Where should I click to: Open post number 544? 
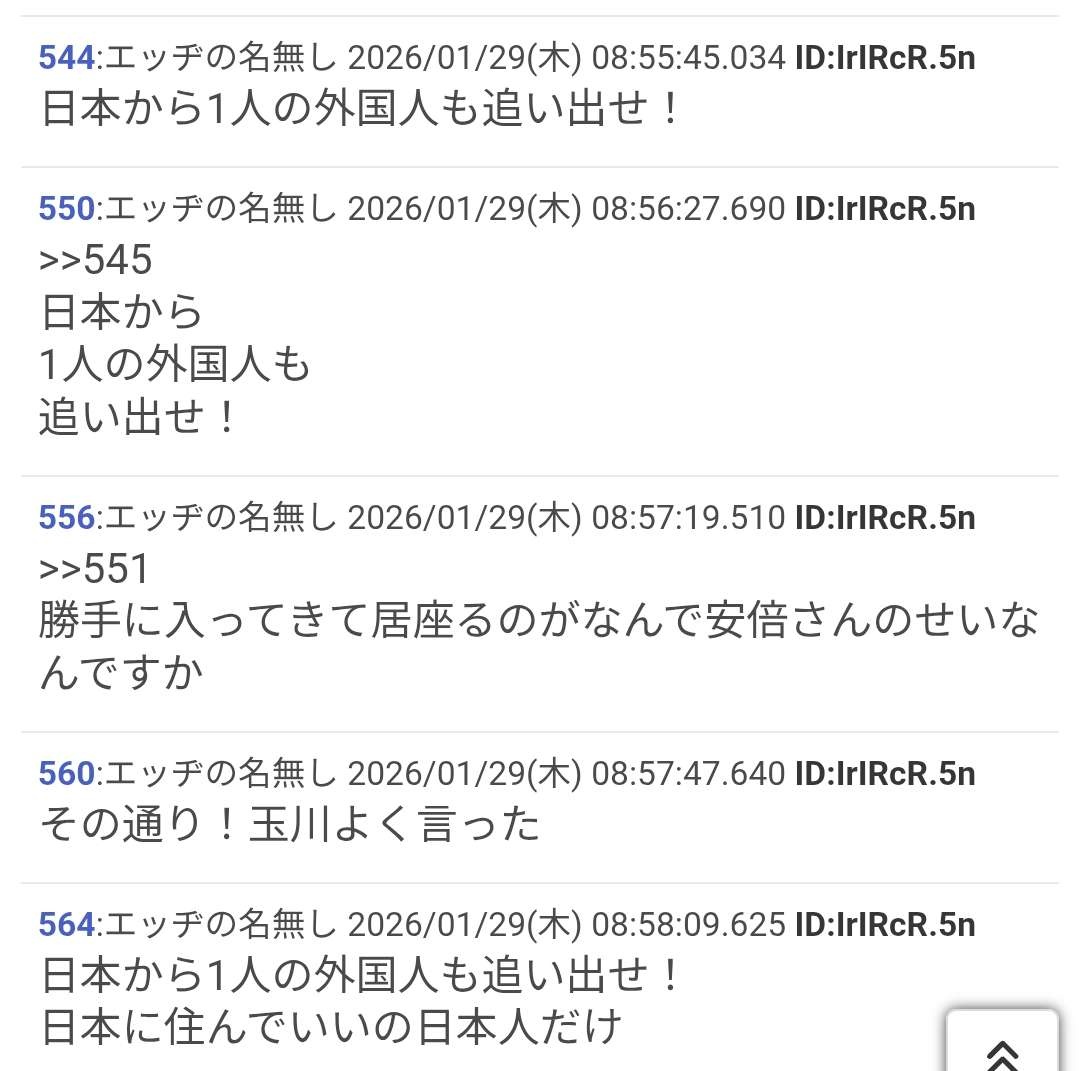(66, 58)
